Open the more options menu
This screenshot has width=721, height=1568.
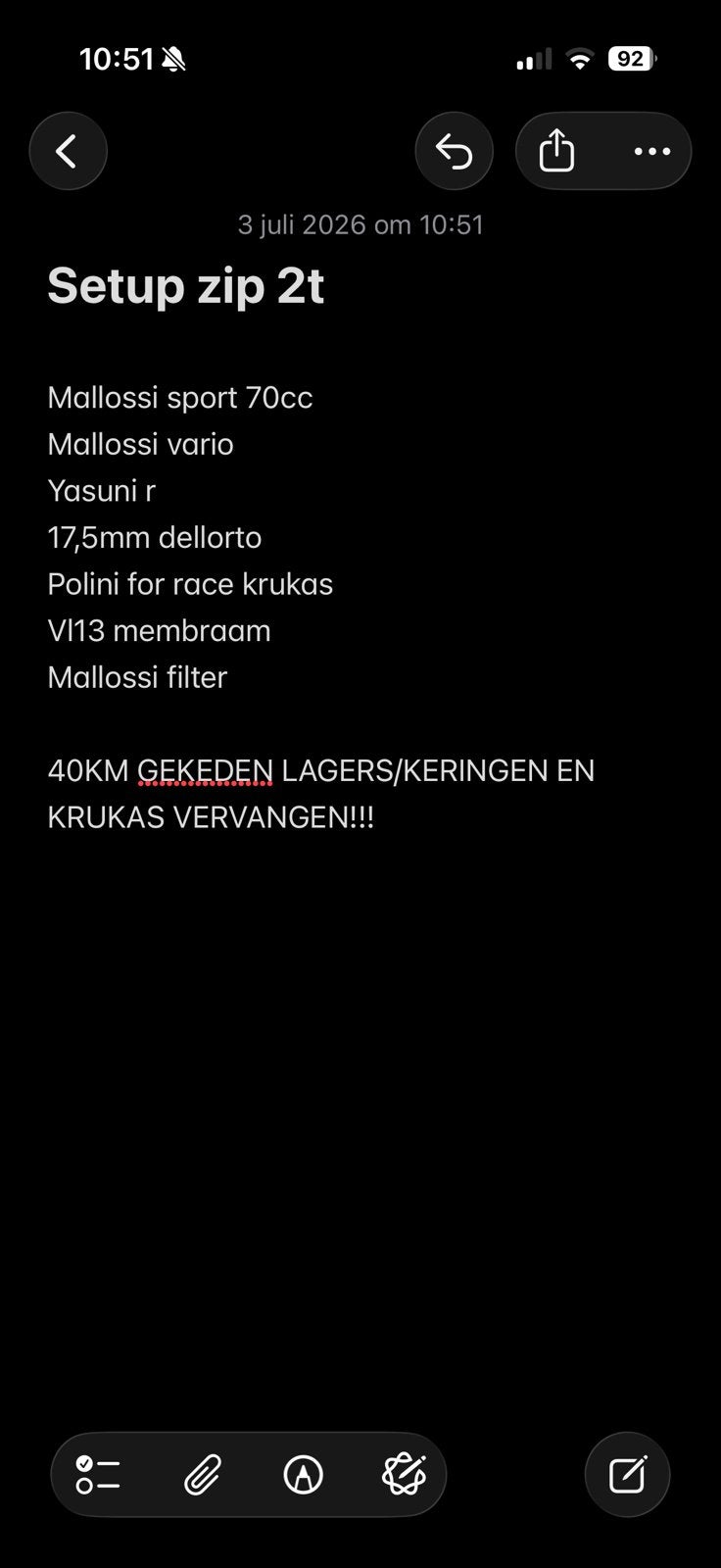[x=652, y=151]
